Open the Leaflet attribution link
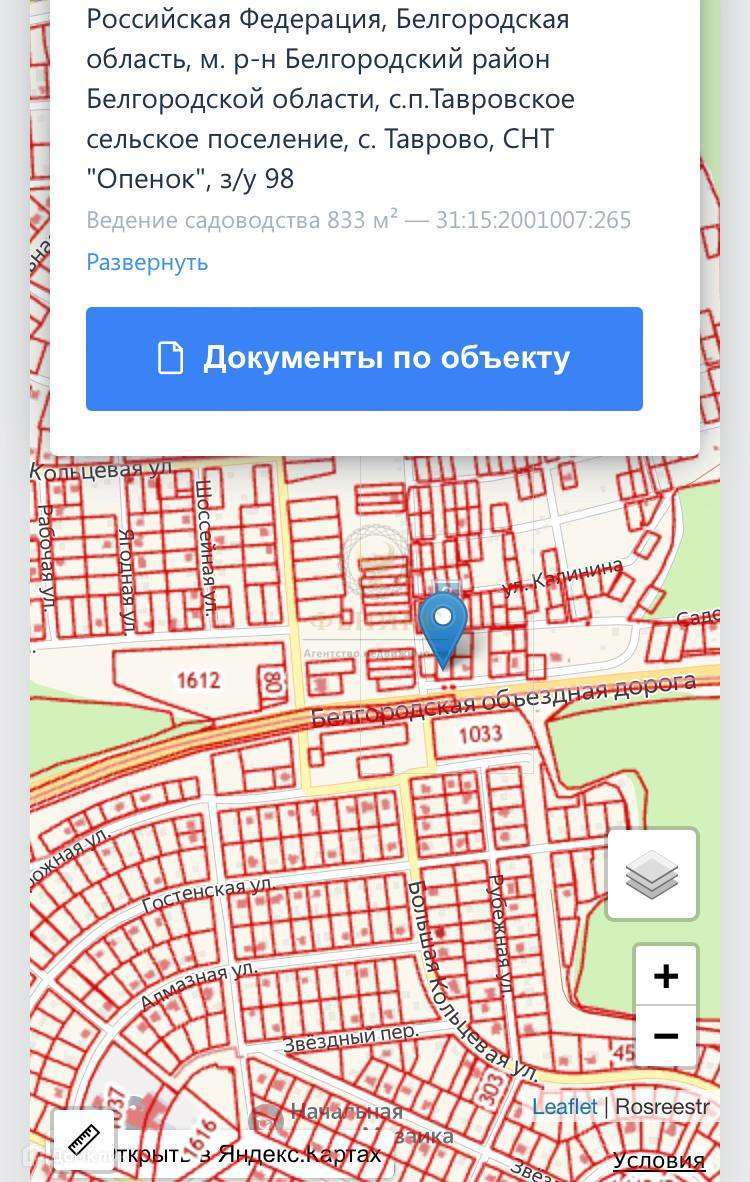Viewport: 750px width, 1182px height. tap(564, 1107)
